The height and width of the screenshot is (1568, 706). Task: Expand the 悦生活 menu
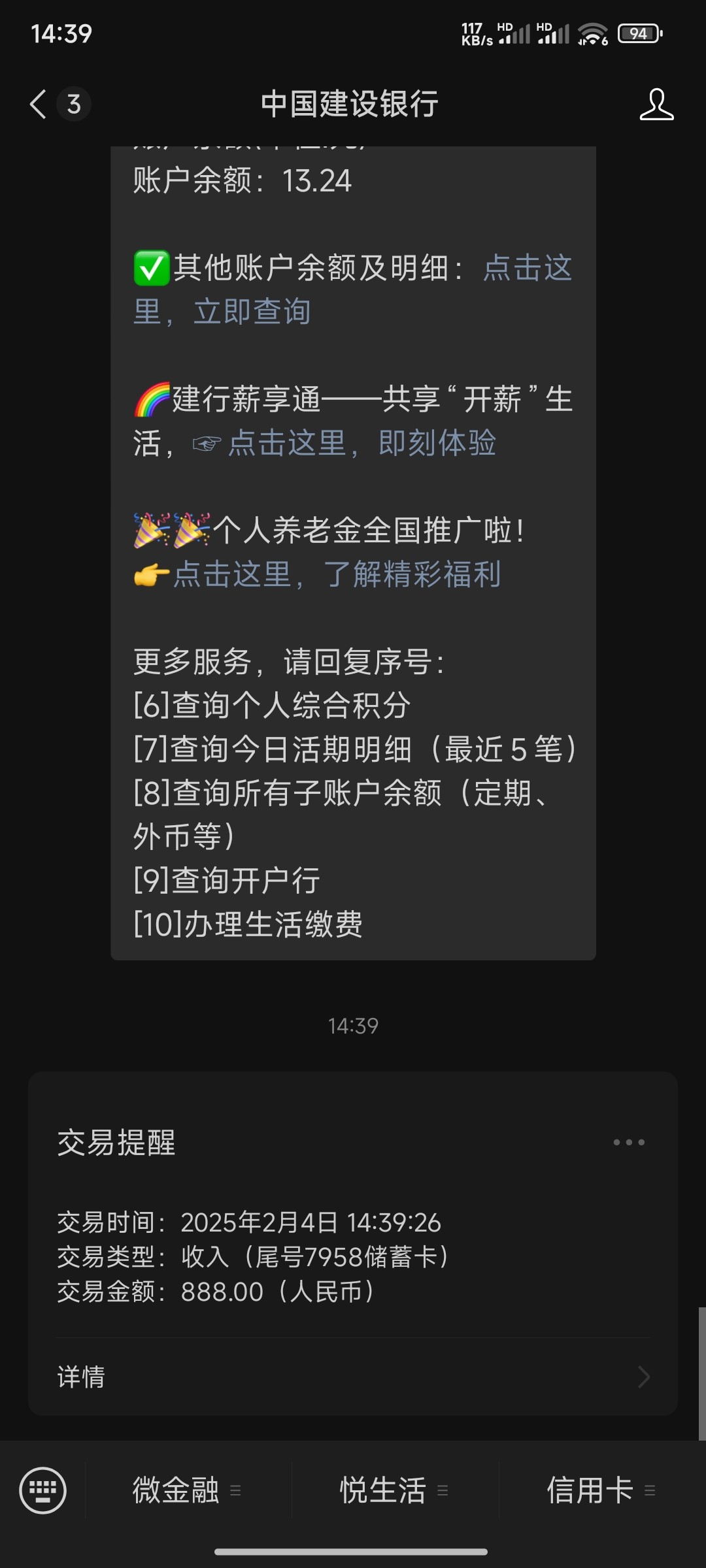point(394,1490)
